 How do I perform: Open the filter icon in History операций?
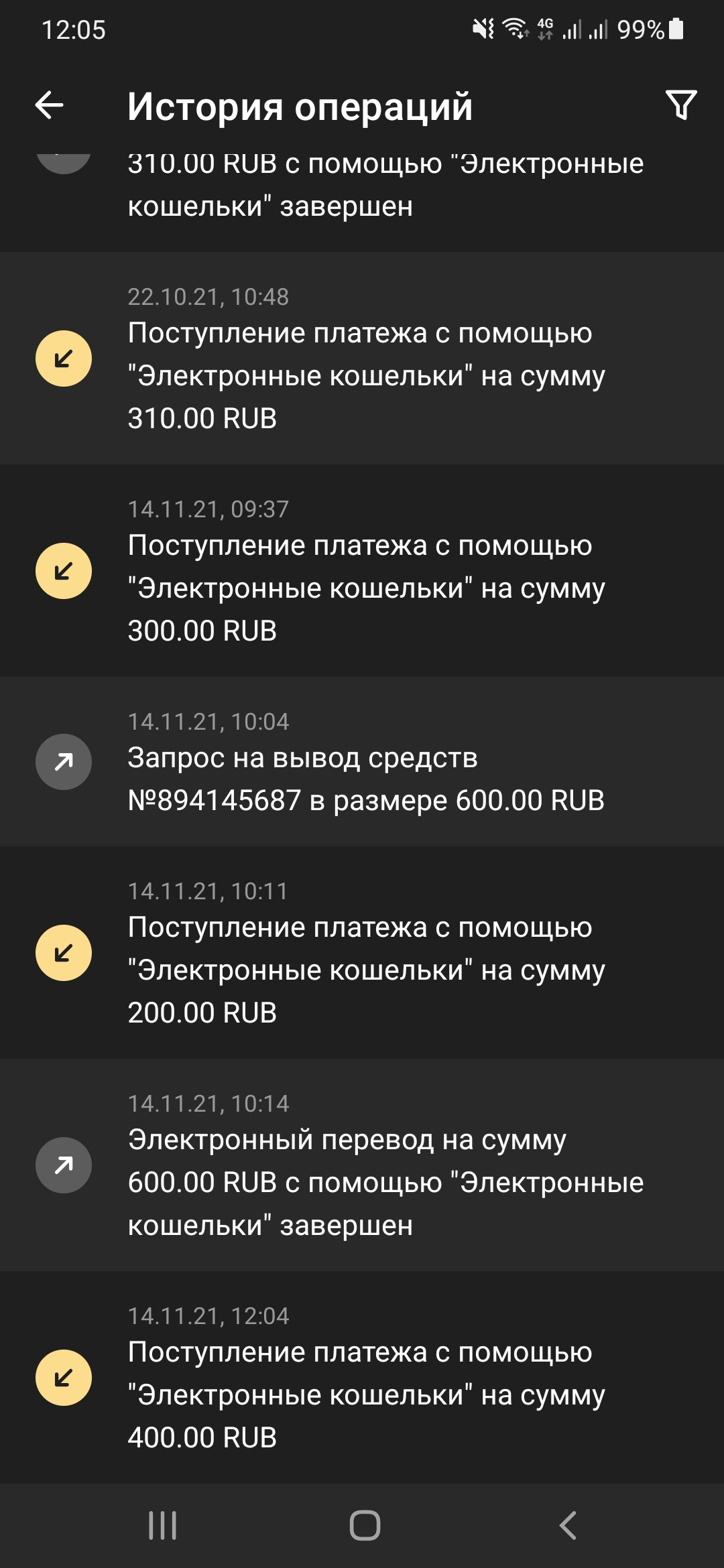682,105
